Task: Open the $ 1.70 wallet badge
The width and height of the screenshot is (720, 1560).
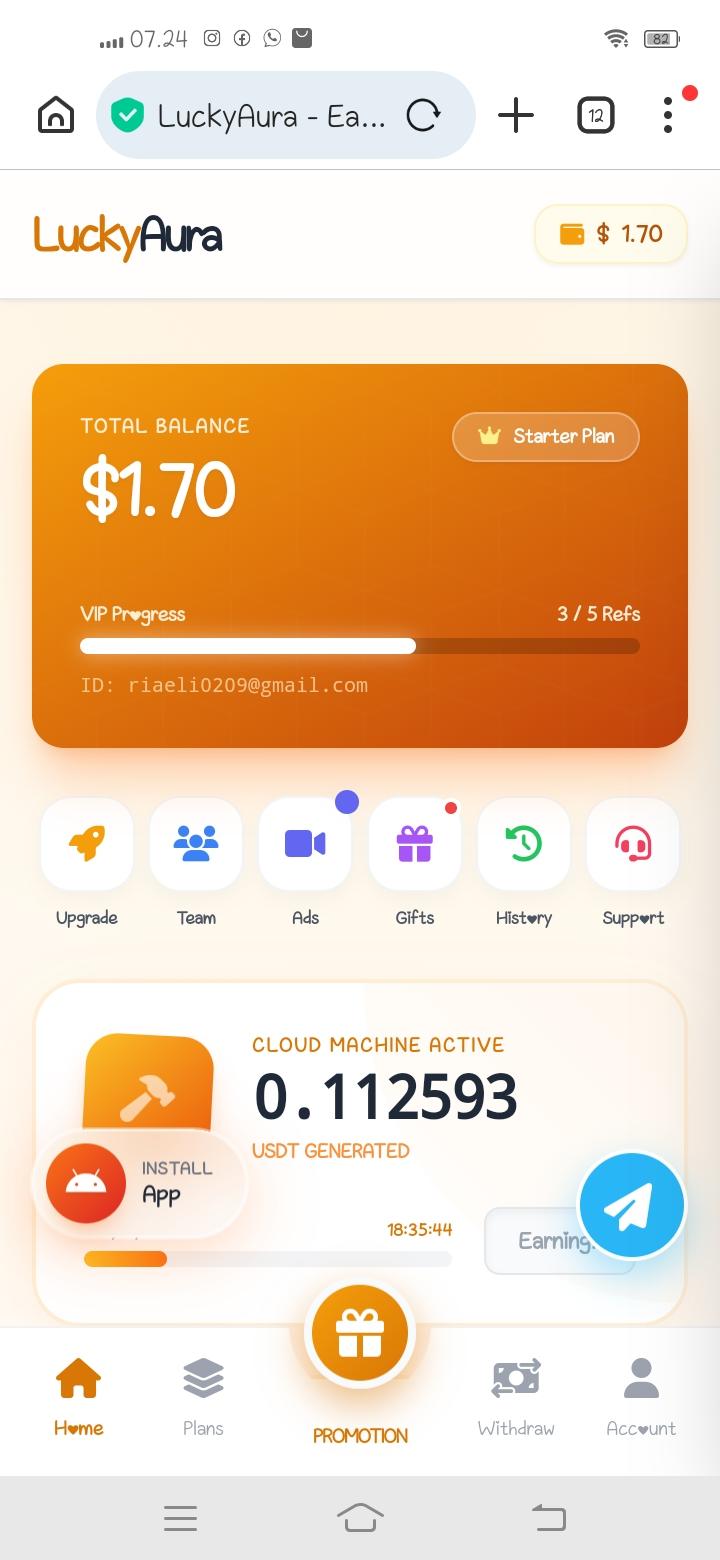Action: pos(611,234)
